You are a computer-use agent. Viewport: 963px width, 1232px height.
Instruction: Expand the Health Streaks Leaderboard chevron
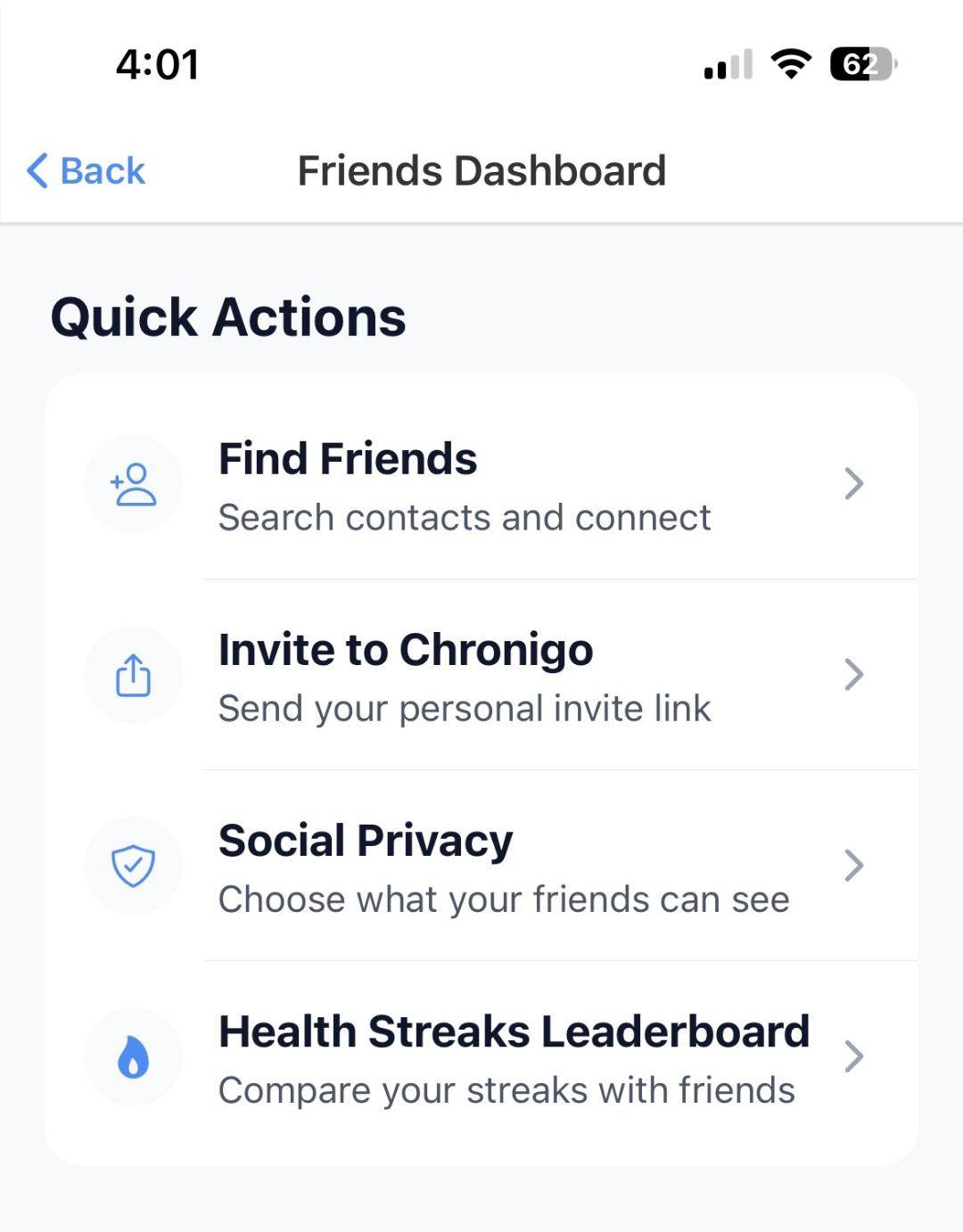click(855, 1056)
